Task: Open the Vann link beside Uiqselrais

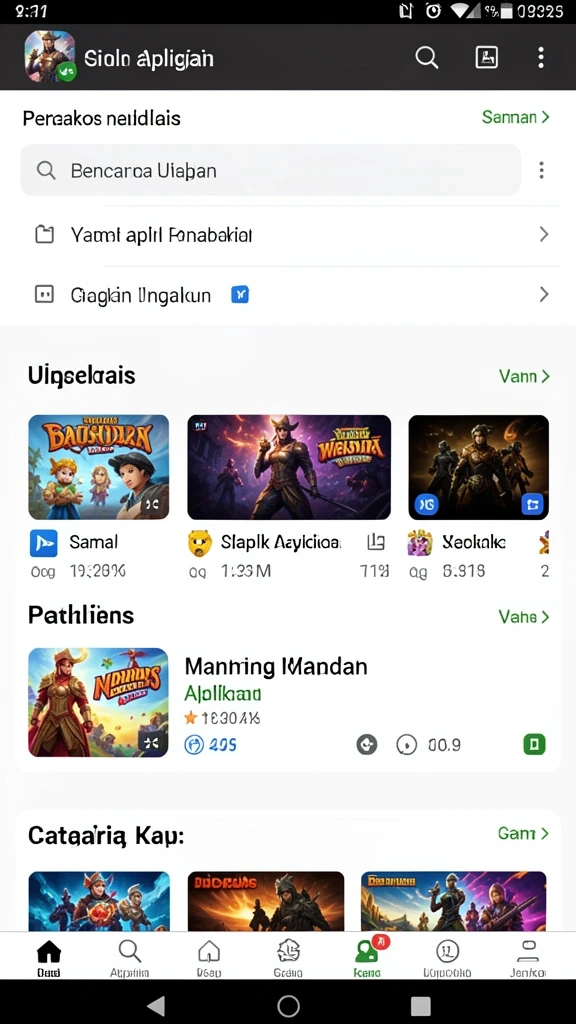Action: coord(524,376)
